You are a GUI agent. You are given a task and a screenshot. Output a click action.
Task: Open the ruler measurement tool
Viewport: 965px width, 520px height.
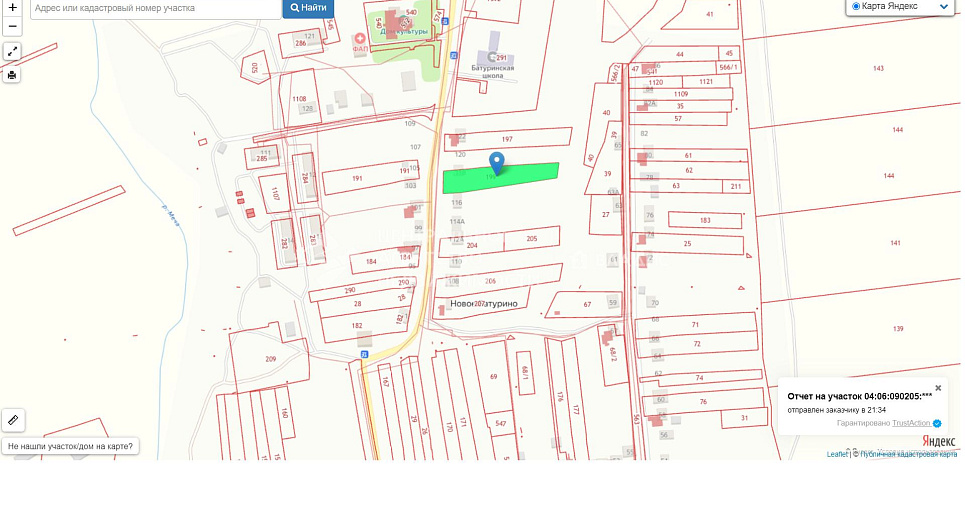(x=13, y=420)
